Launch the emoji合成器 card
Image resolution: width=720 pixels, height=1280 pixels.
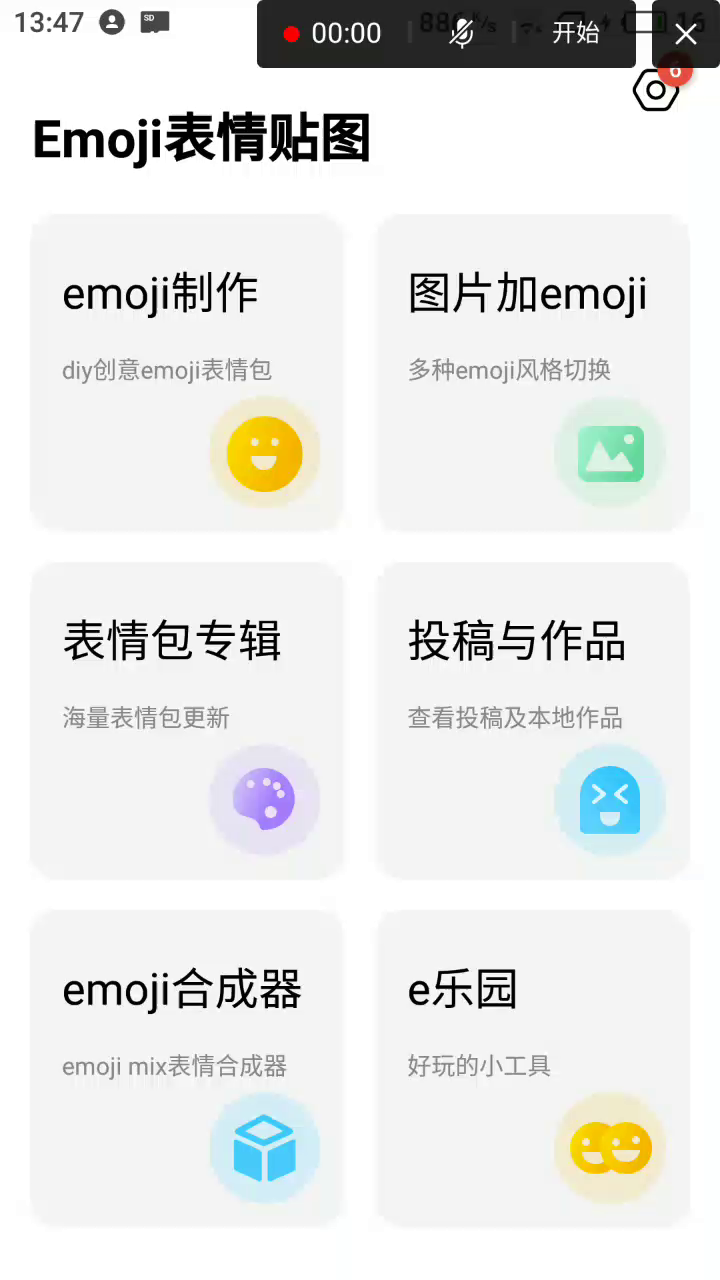click(x=187, y=1067)
